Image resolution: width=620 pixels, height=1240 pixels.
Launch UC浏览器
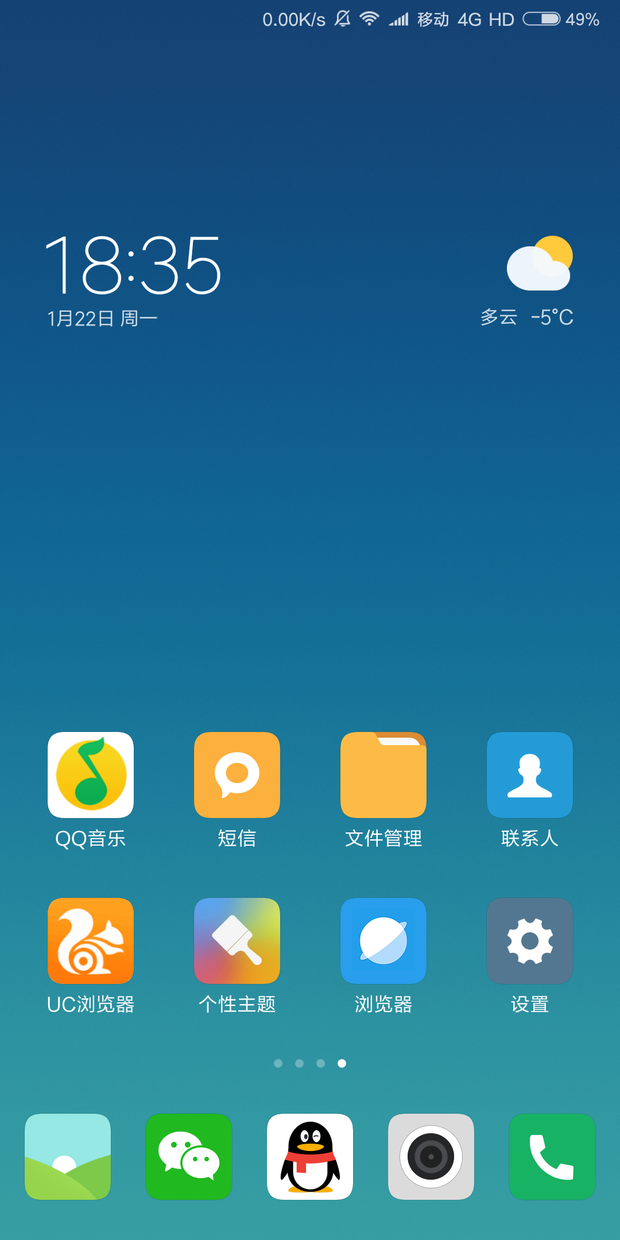click(91, 941)
